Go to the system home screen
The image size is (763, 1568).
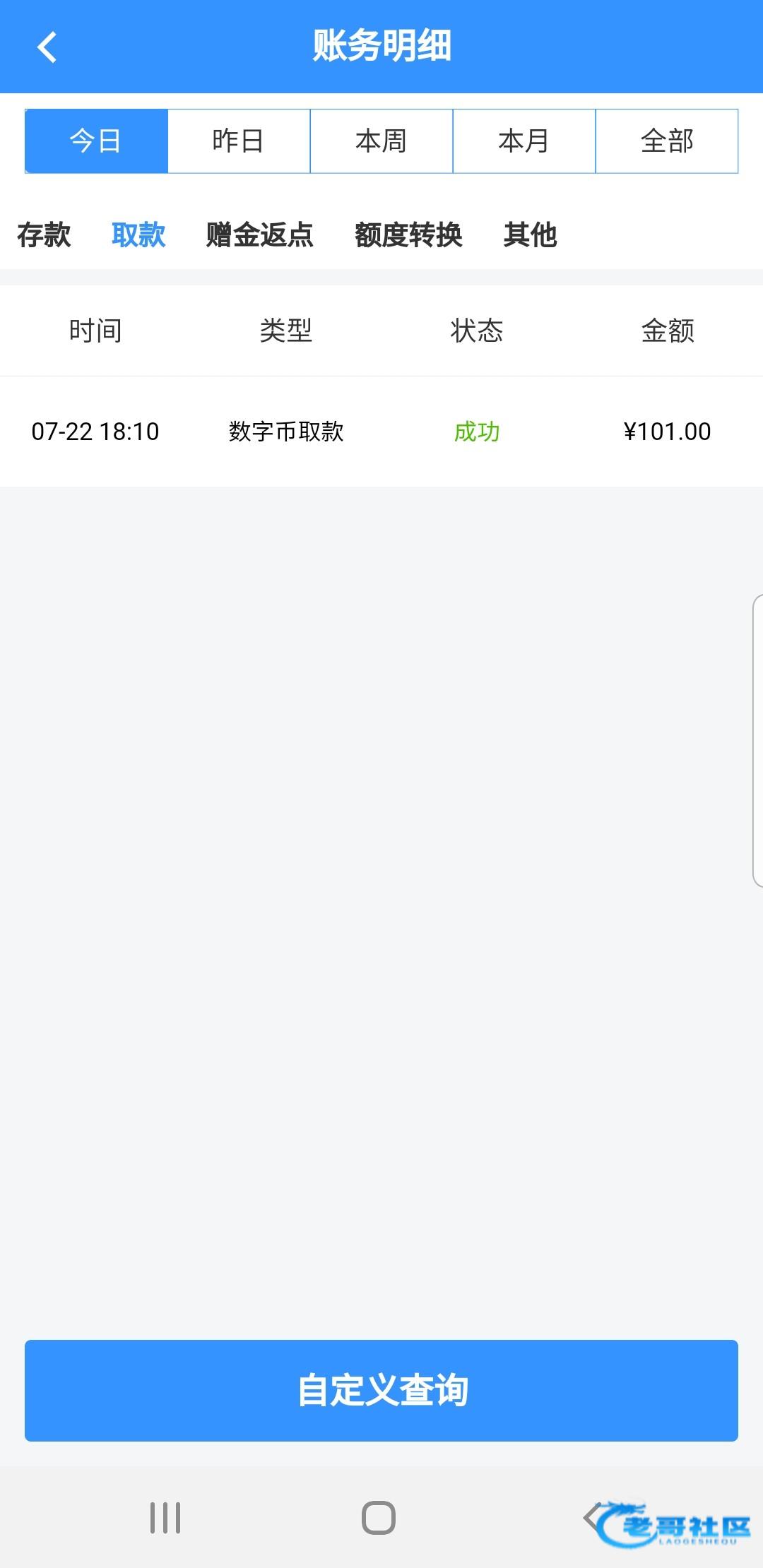(x=379, y=1517)
